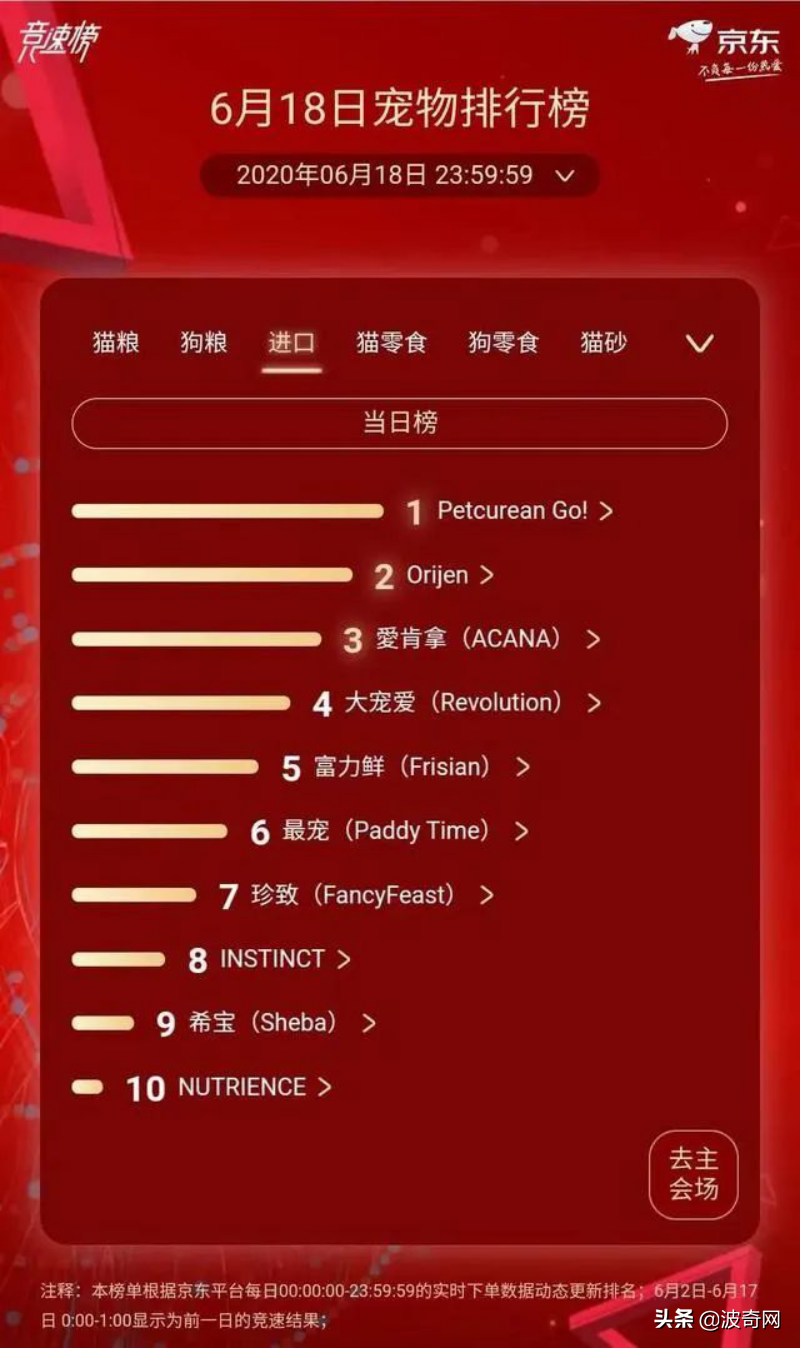
Task: Open the date and time dropdown
Action: coord(400,176)
